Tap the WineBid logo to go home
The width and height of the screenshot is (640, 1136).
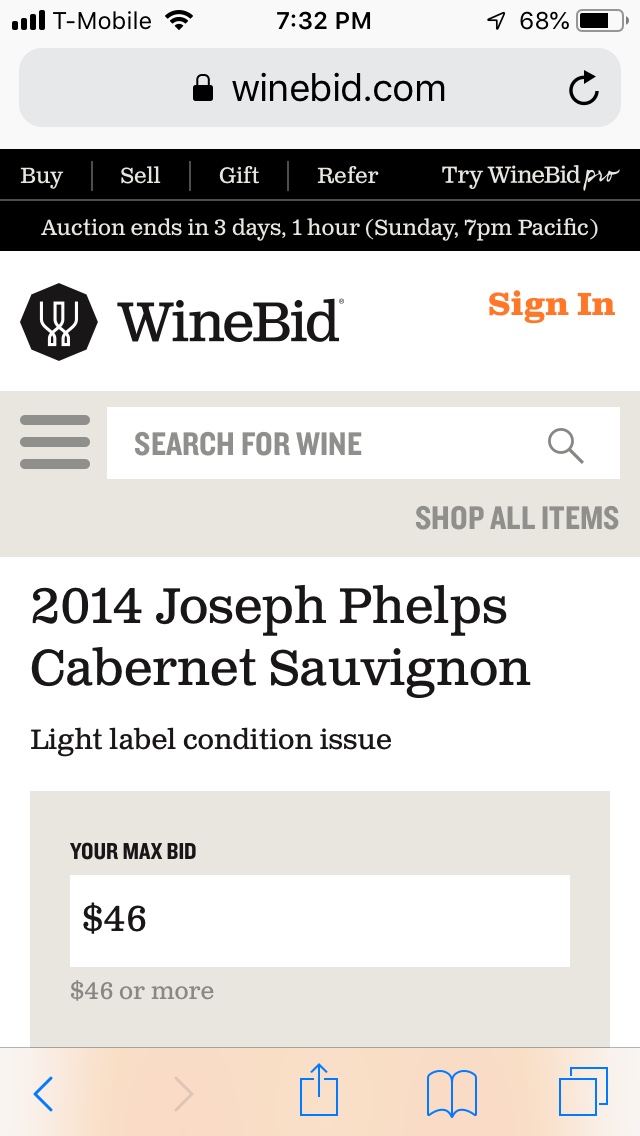point(181,321)
